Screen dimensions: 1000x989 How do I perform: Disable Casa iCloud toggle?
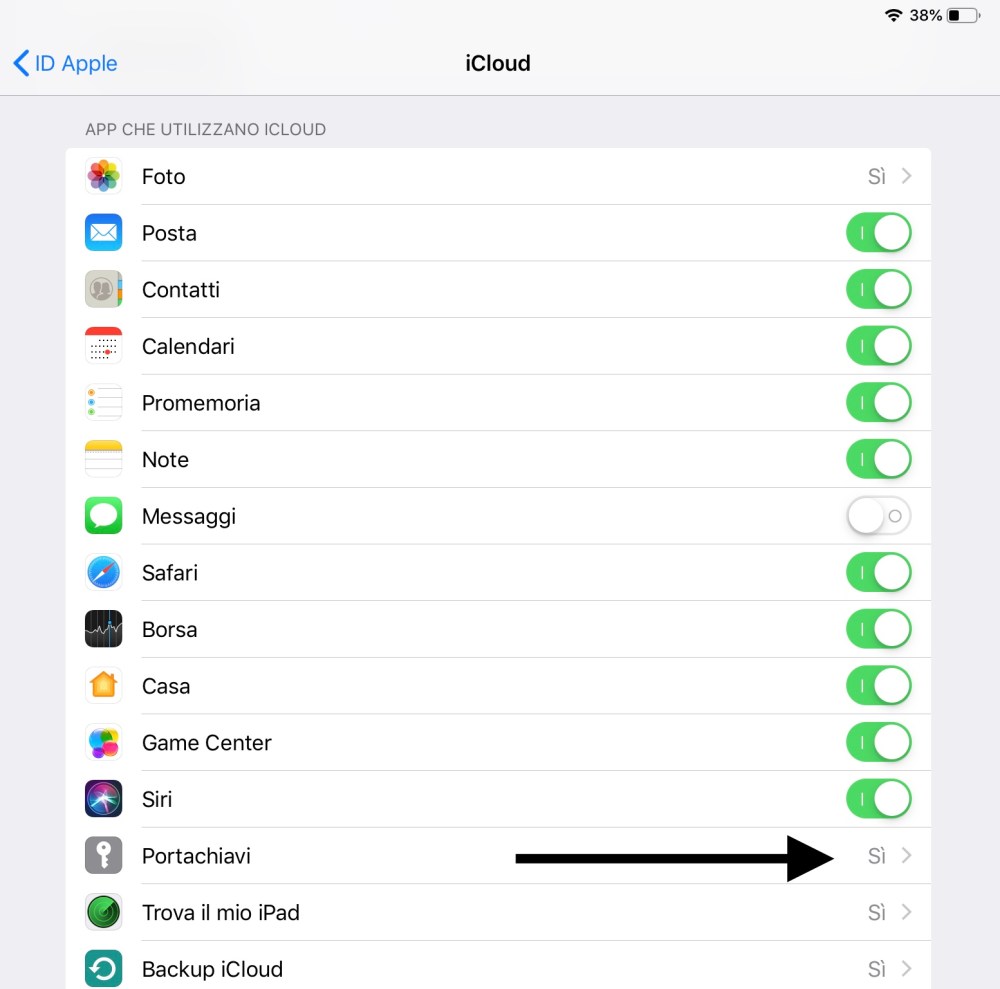878,687
